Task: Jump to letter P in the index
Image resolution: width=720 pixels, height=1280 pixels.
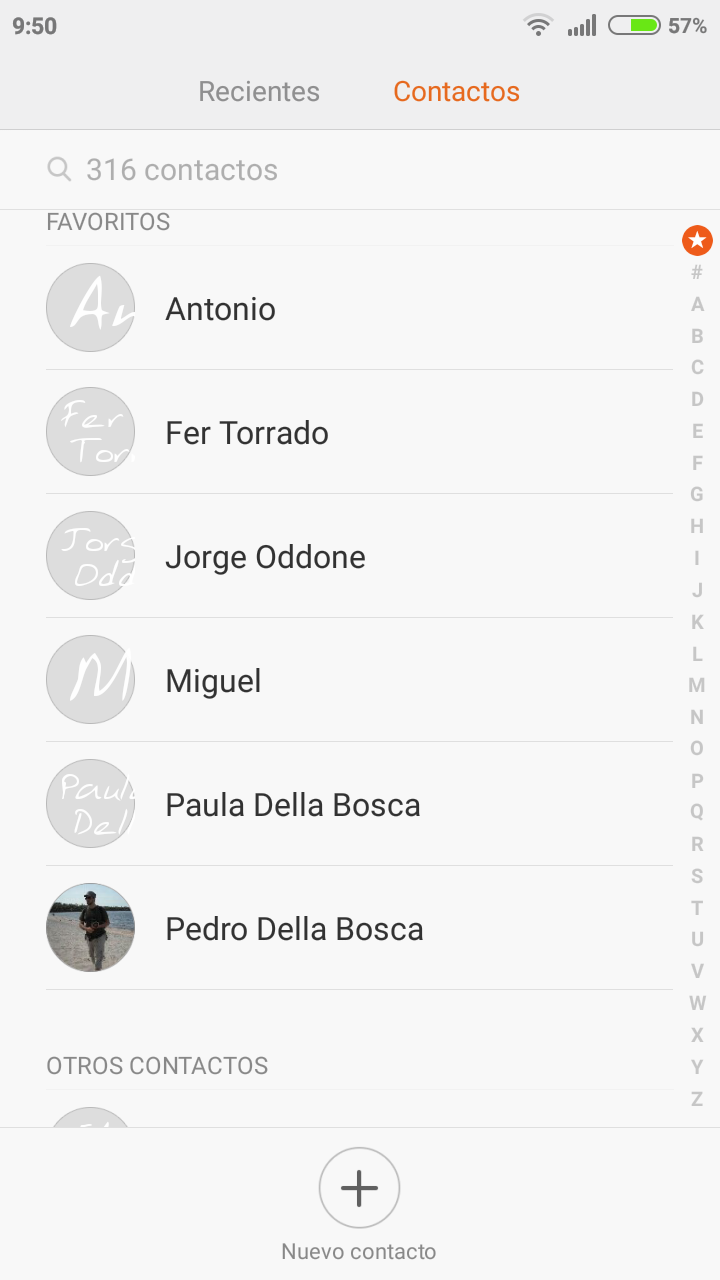Action: pos(697,780)
